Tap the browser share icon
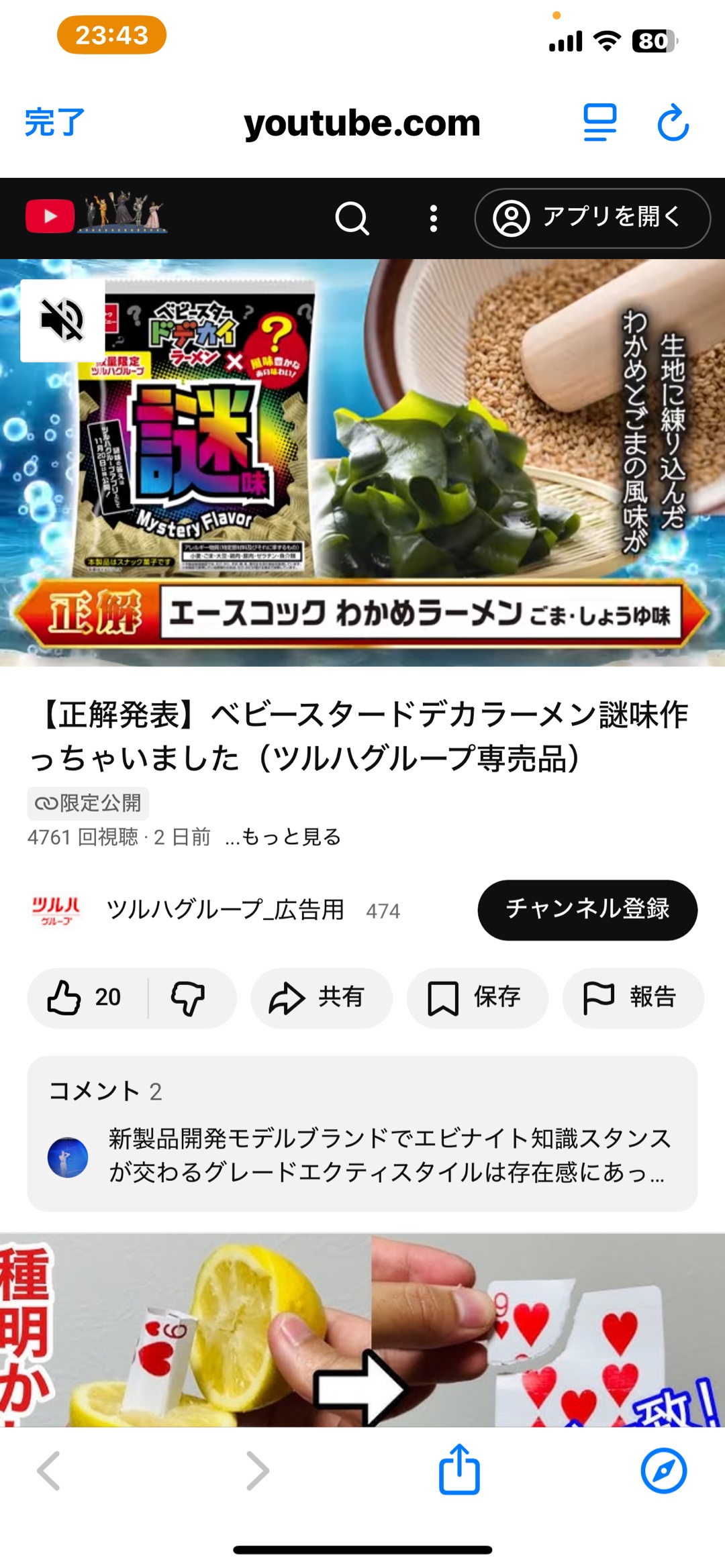Screen dimensions: 725x1568 point(459,1469)
